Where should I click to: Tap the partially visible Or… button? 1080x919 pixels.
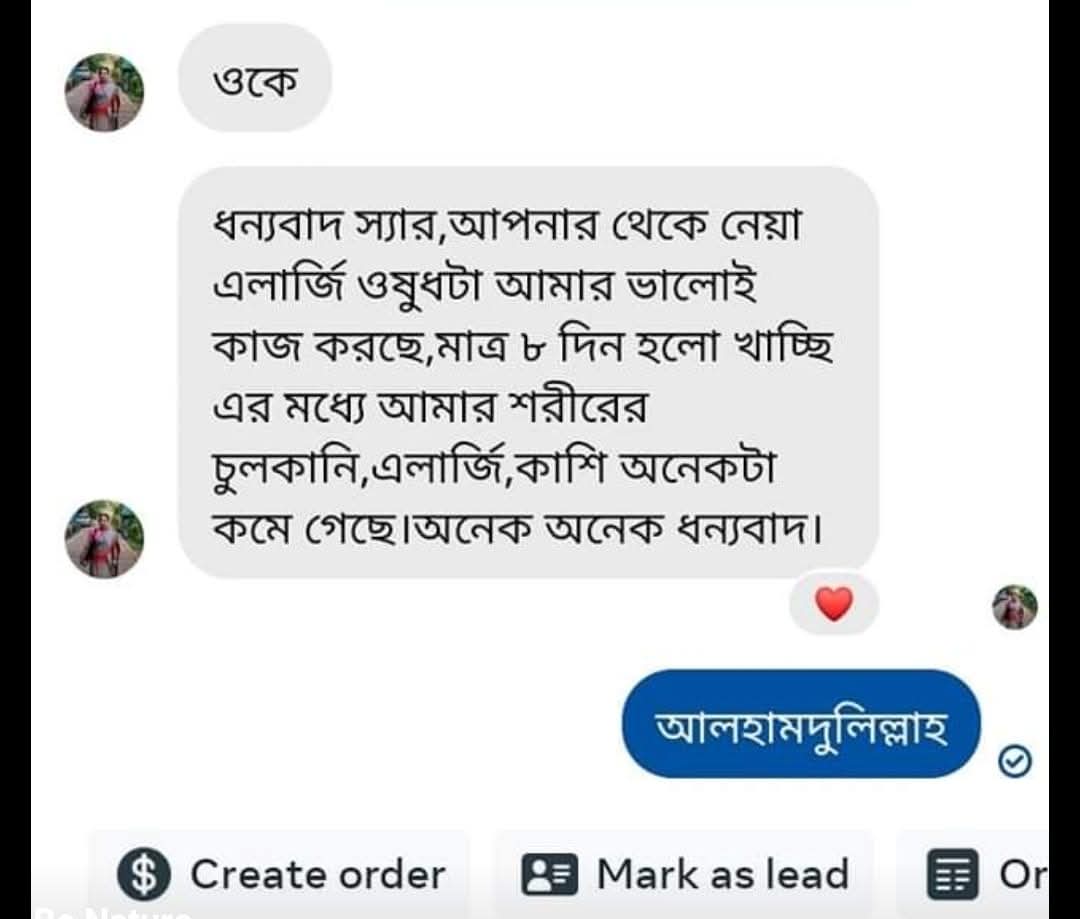985,875
